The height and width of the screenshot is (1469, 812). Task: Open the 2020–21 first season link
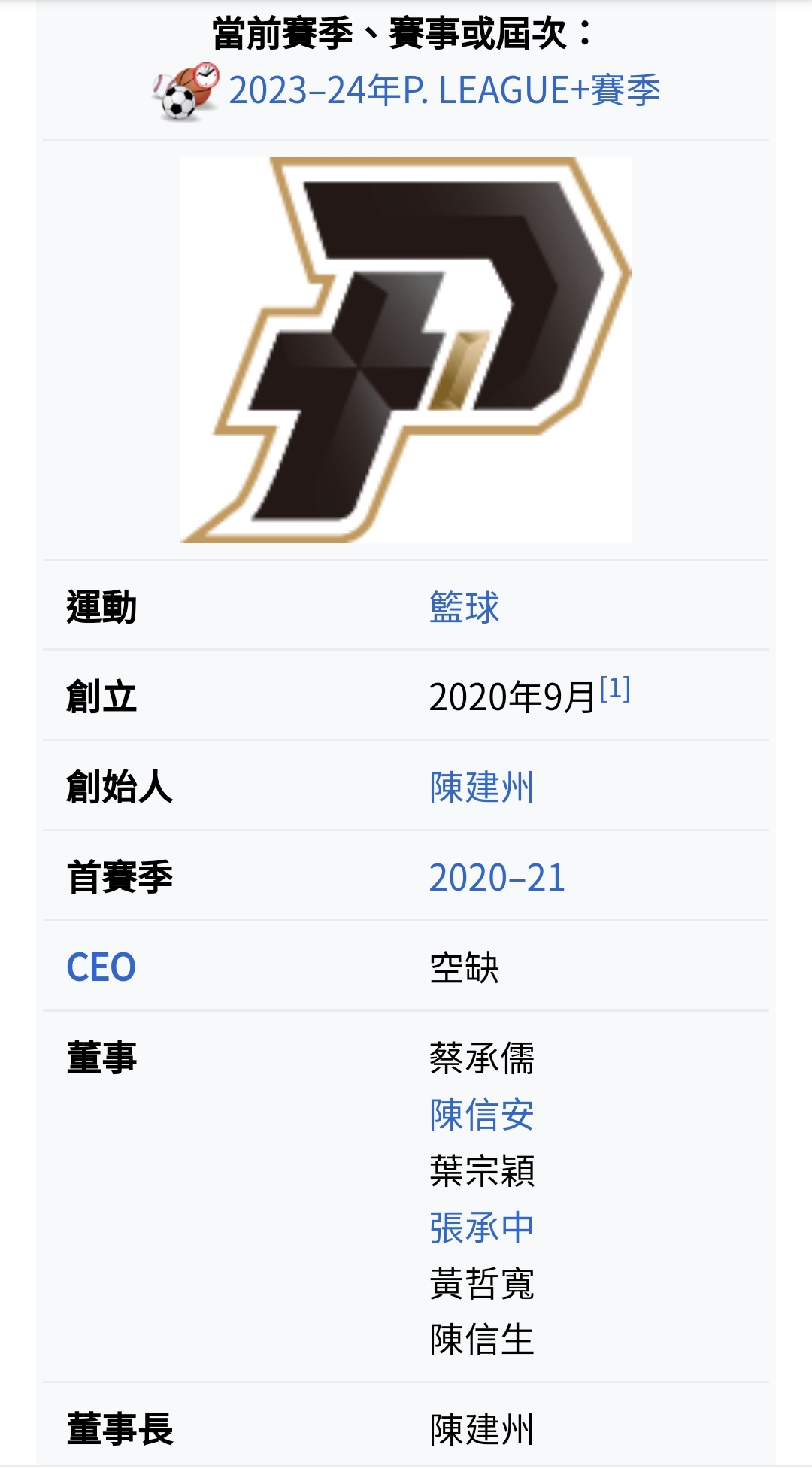coord(496,878)
